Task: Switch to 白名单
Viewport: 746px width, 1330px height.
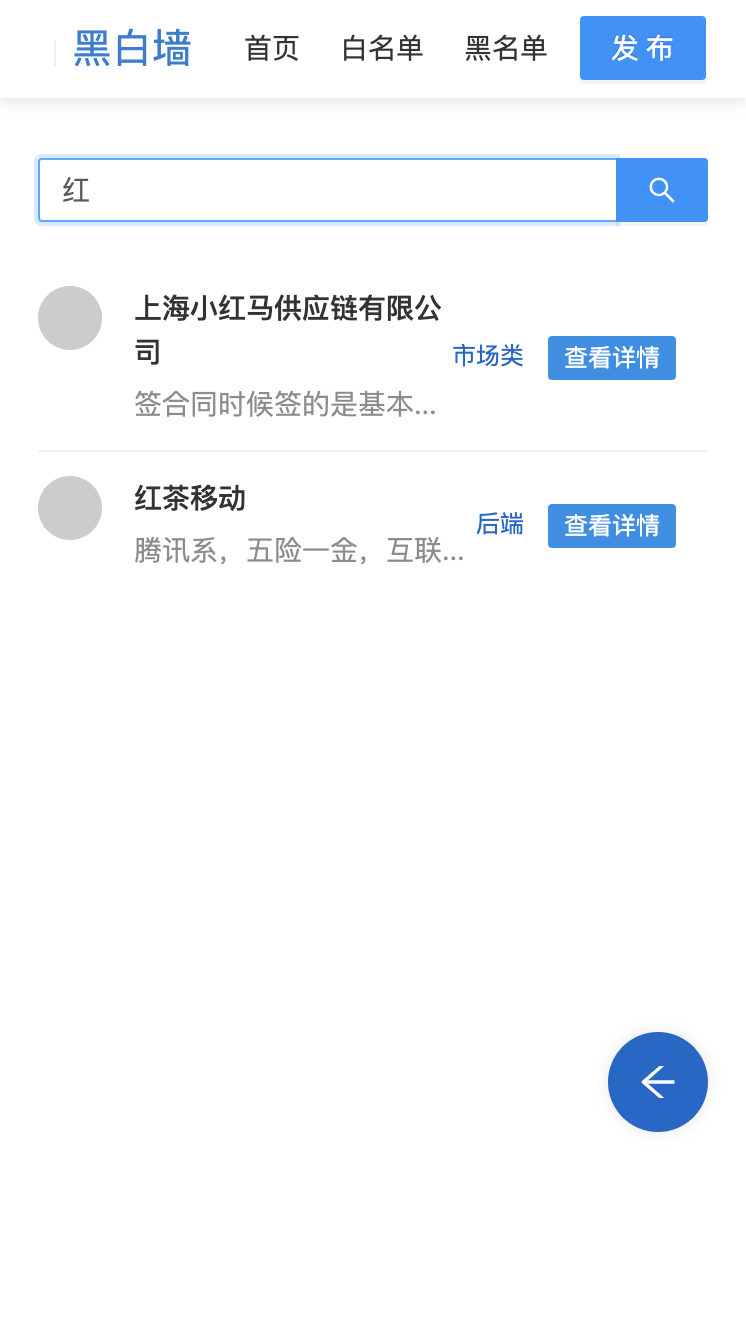Action: pos(382,48)
